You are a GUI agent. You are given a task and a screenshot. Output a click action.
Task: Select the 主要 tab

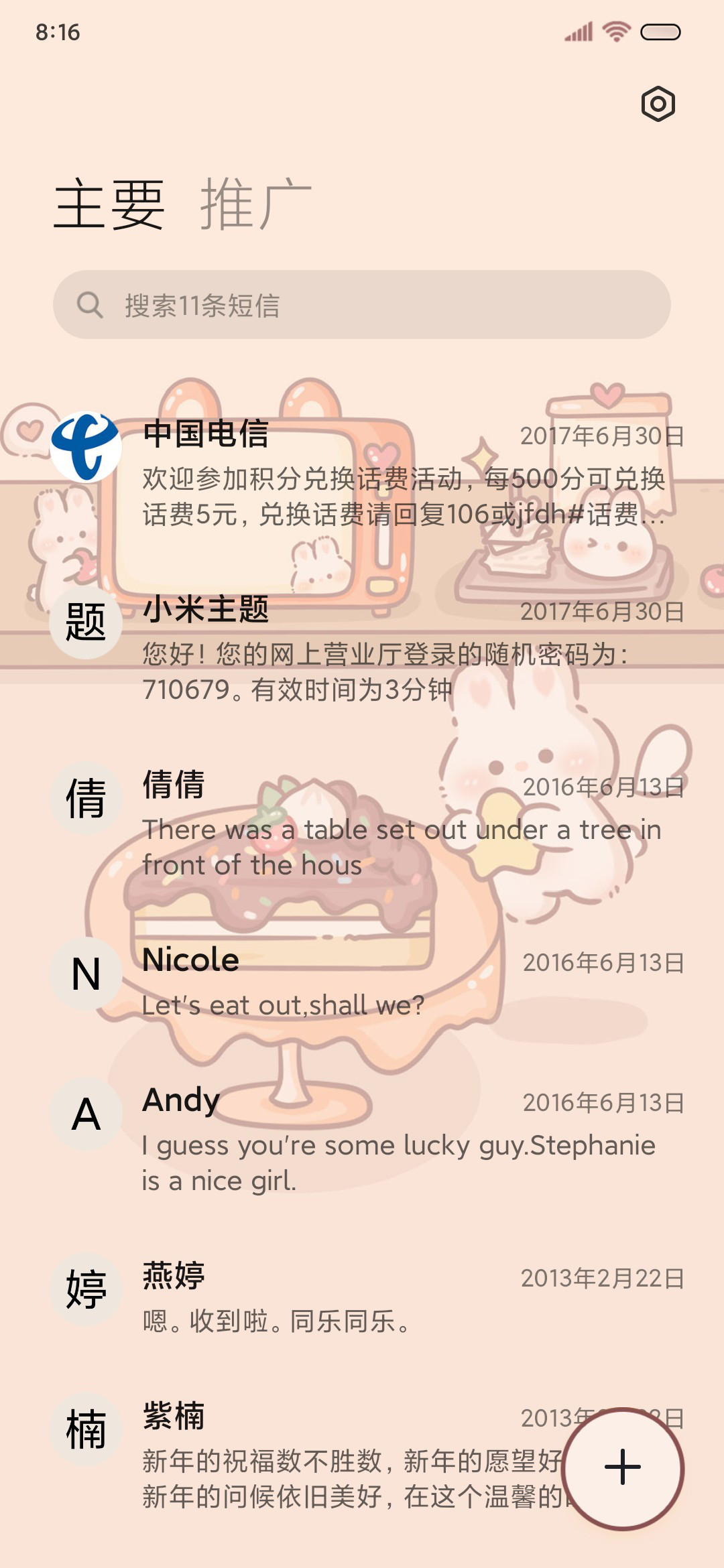point(109,204)
